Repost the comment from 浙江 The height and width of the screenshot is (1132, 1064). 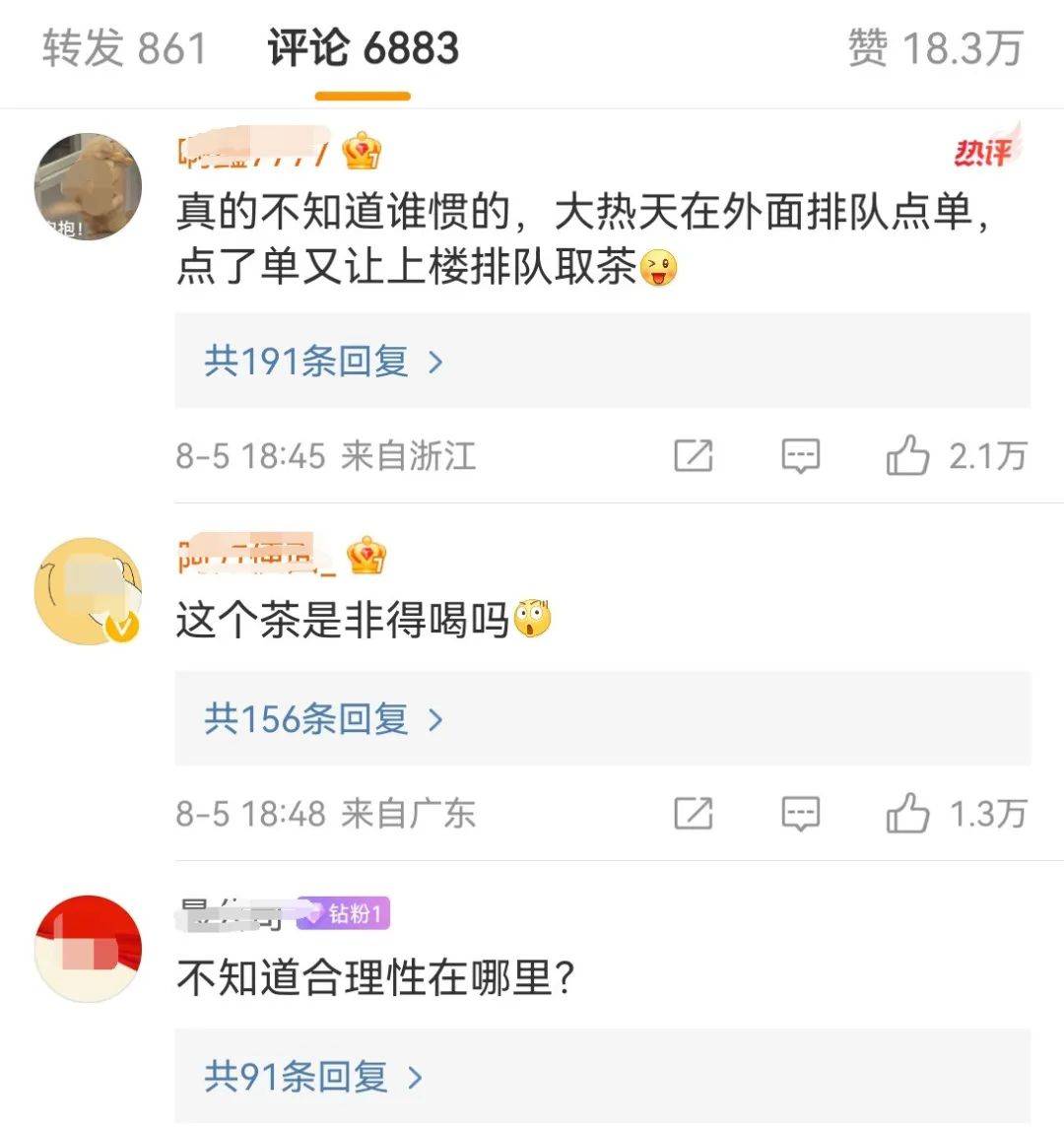pyautogui.click(x=694, y=455)
